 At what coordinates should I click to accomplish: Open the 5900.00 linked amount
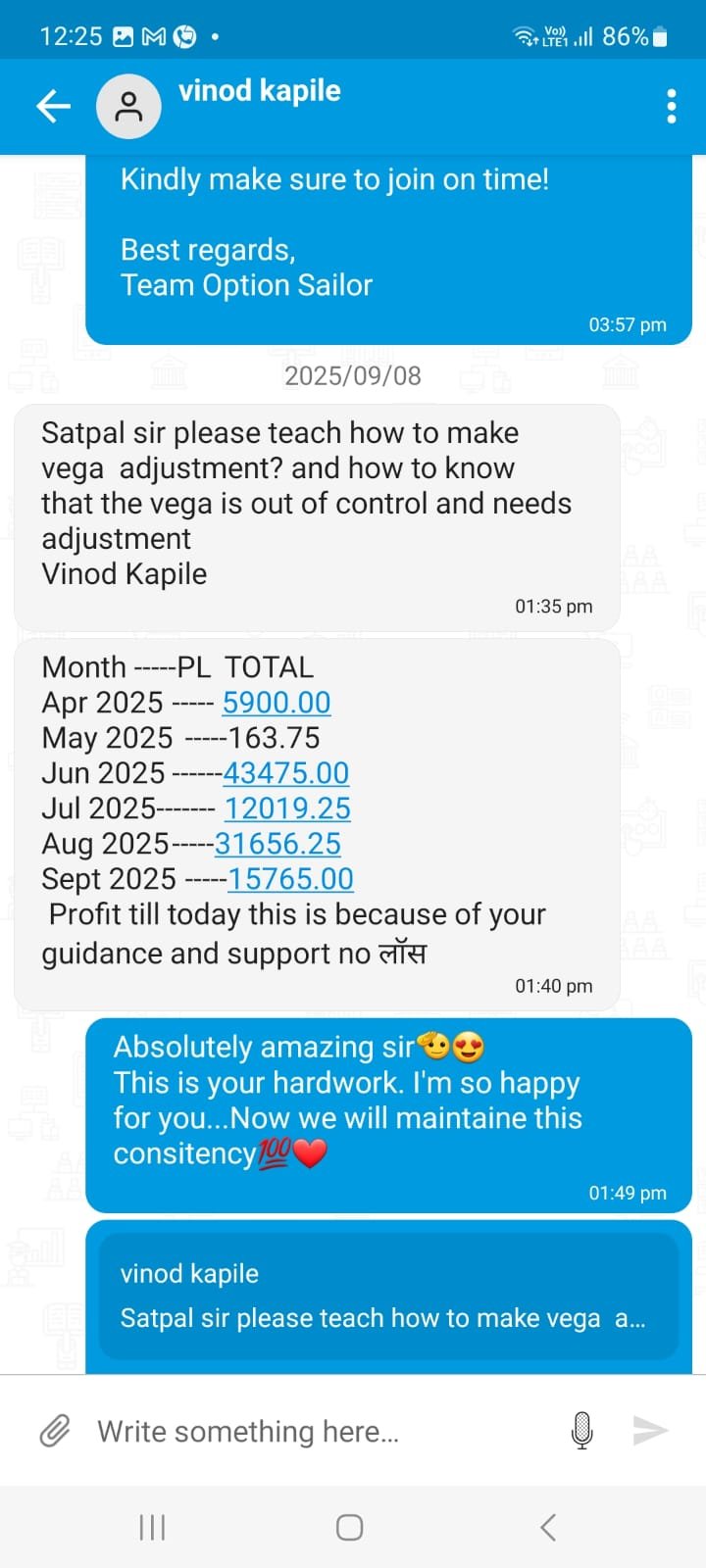pyautogui.click(x=277, y=703)
